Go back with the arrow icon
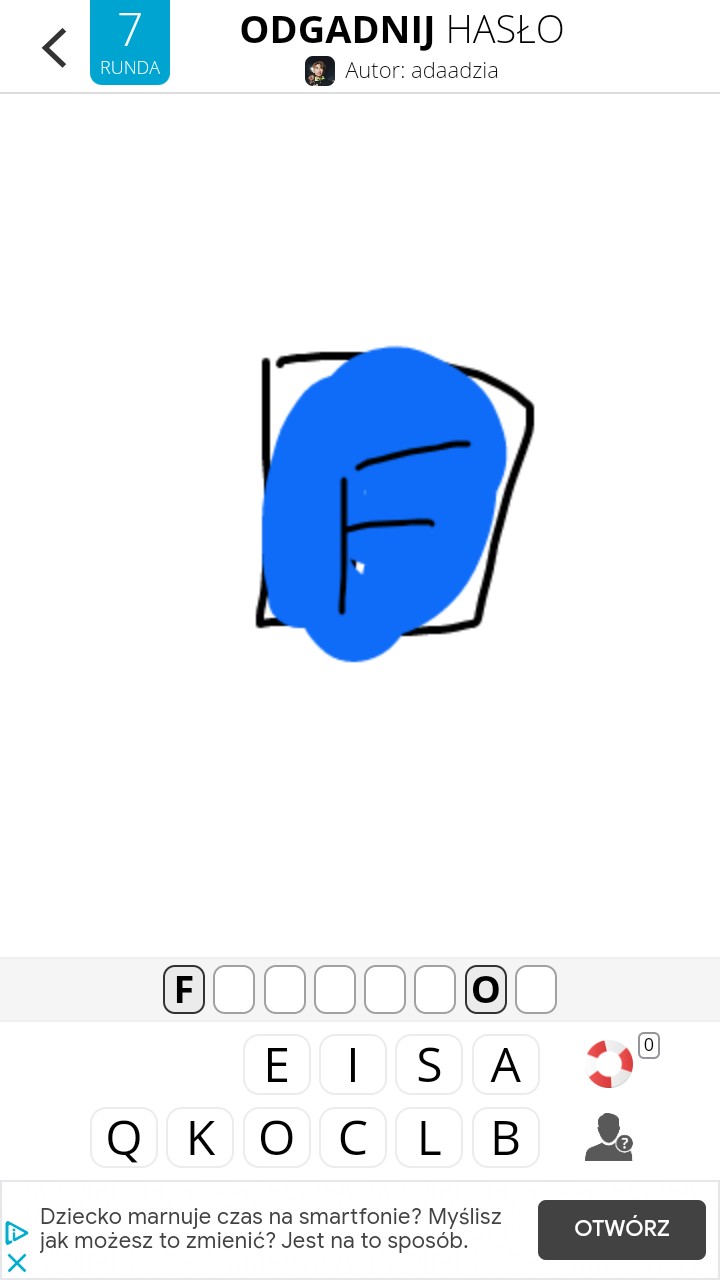Viewport: 720px width, 1280px height. pos(54,48)
